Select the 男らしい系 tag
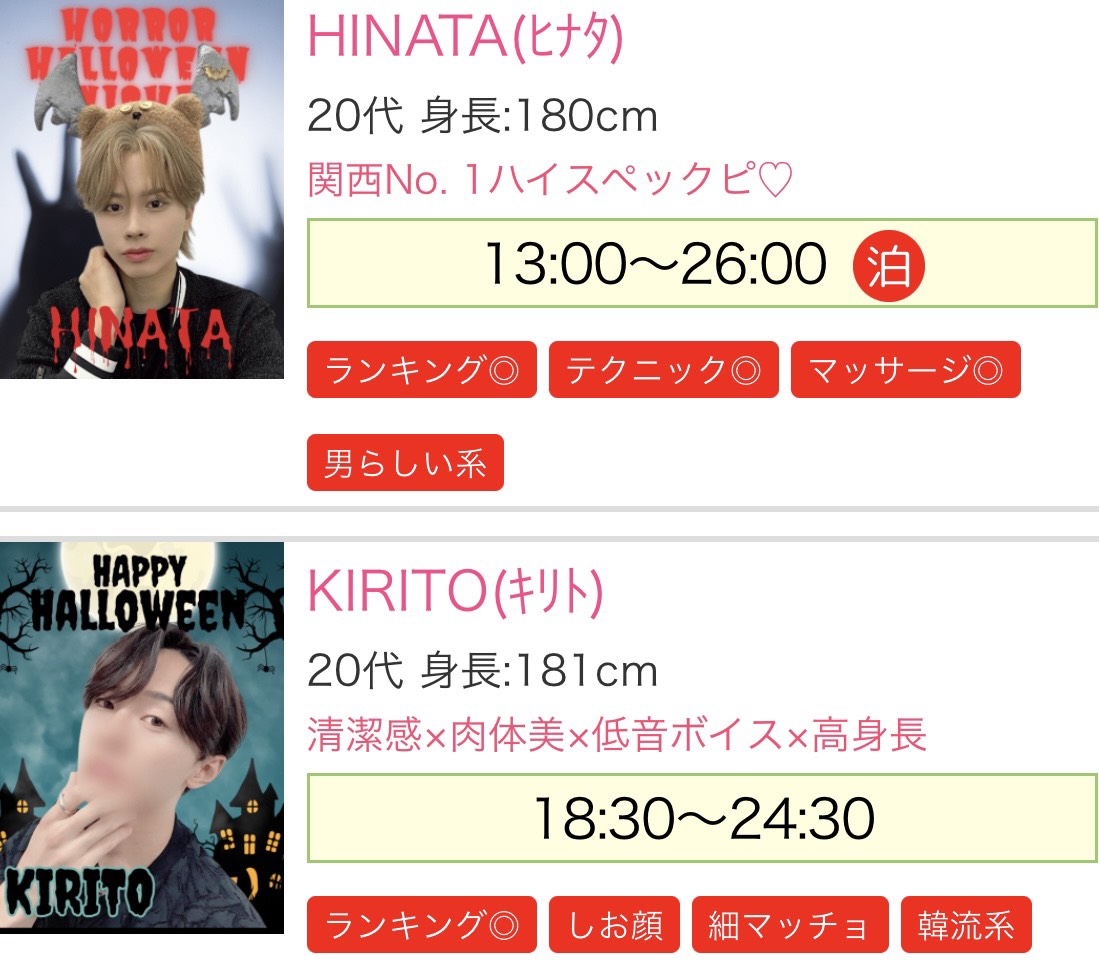Viewport: 1099px width, 963px height. [405, 463]
